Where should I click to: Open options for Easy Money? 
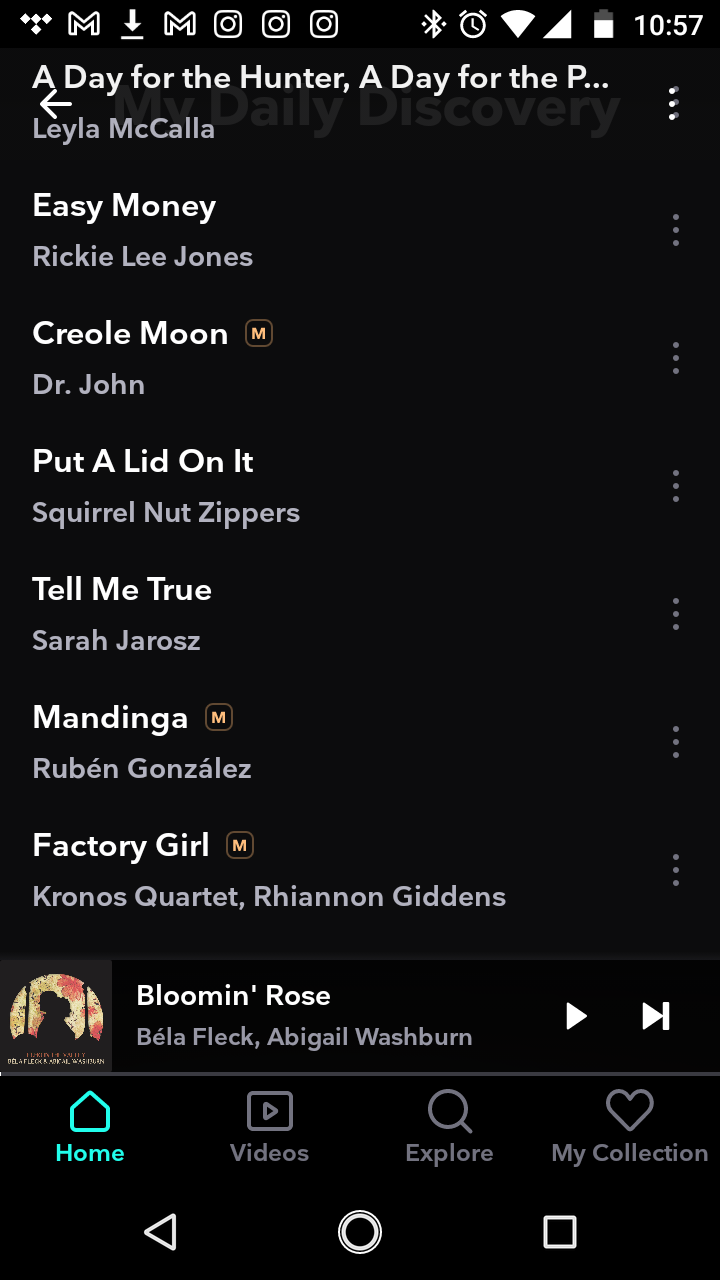[676, 230]
